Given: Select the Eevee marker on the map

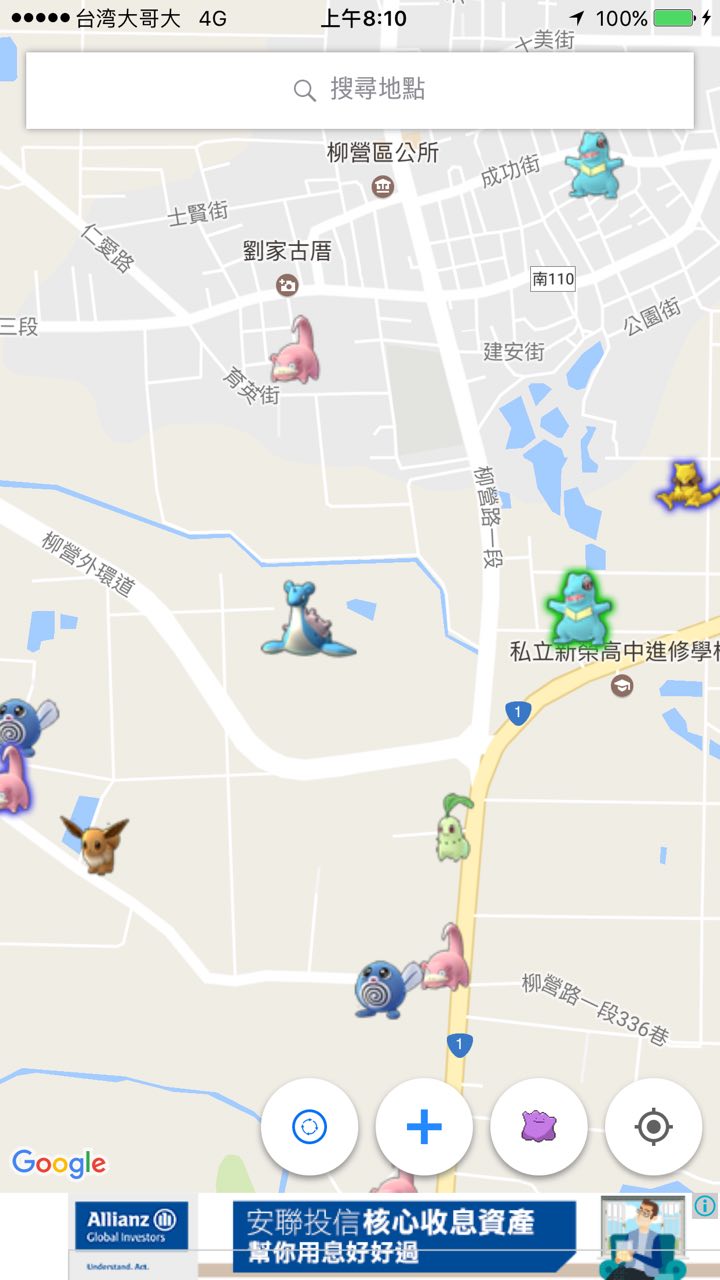Looking at the screenshot, I should pos(95,843).
